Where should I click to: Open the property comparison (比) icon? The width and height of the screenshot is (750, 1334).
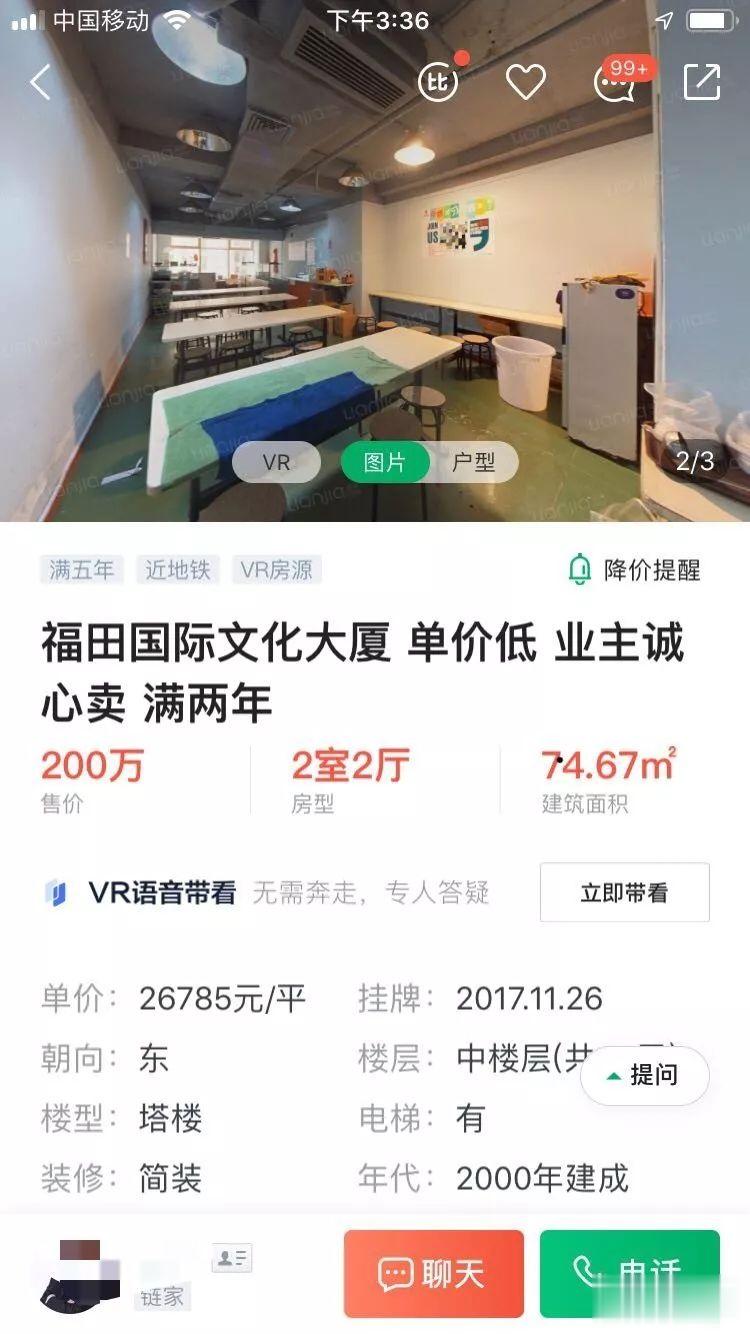coord(437,82)
